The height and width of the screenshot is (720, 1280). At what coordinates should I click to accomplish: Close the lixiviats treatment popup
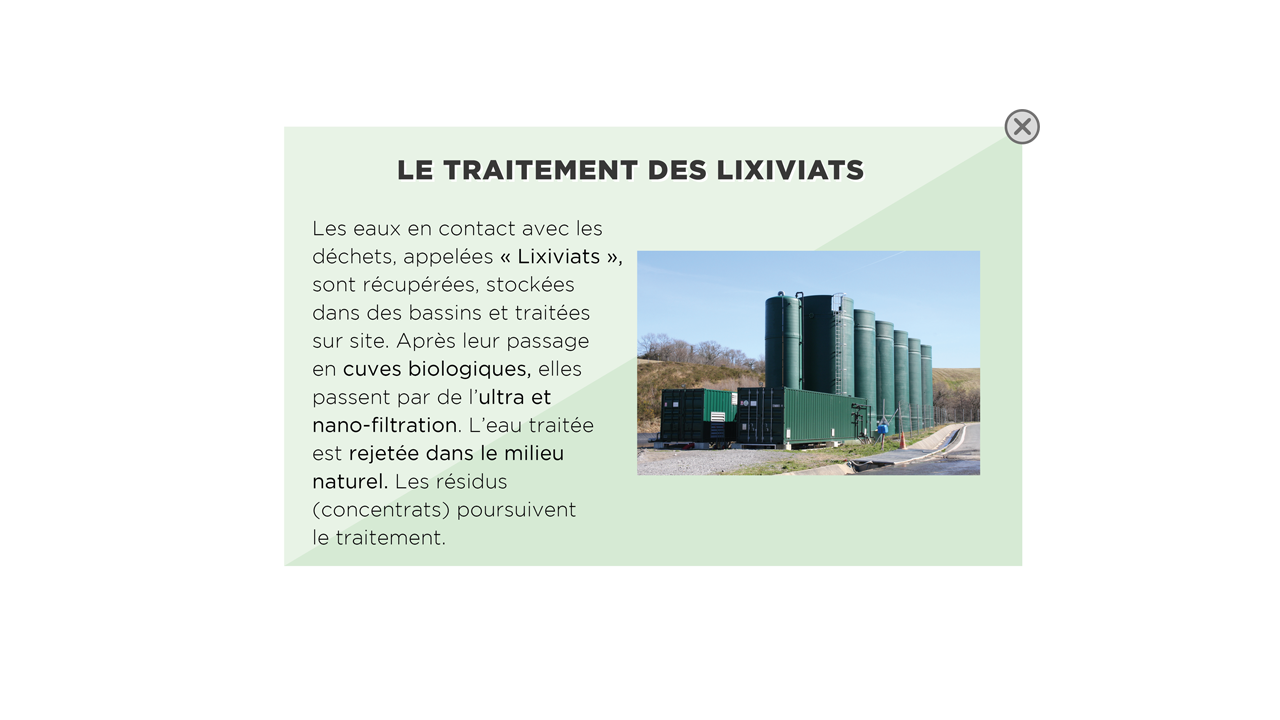pos(1021,127)
